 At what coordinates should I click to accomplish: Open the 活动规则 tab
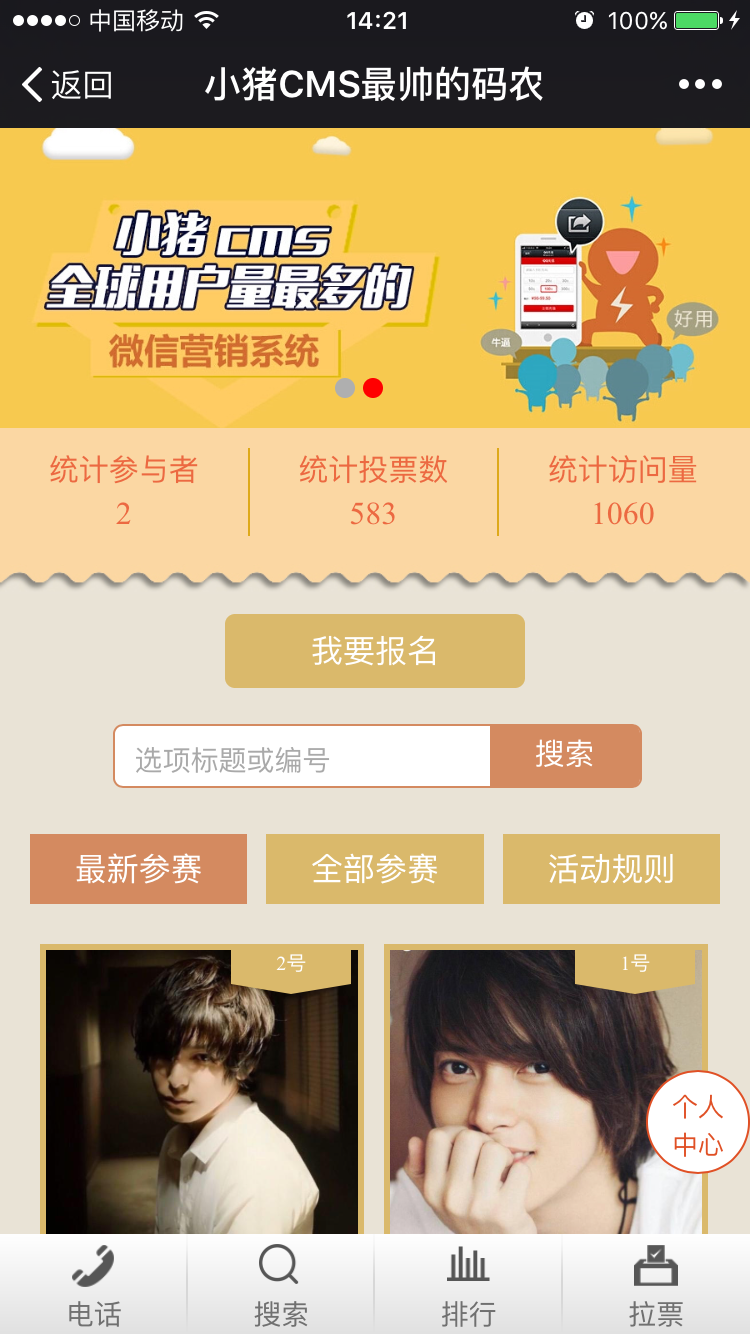click(x=610, y=869)
